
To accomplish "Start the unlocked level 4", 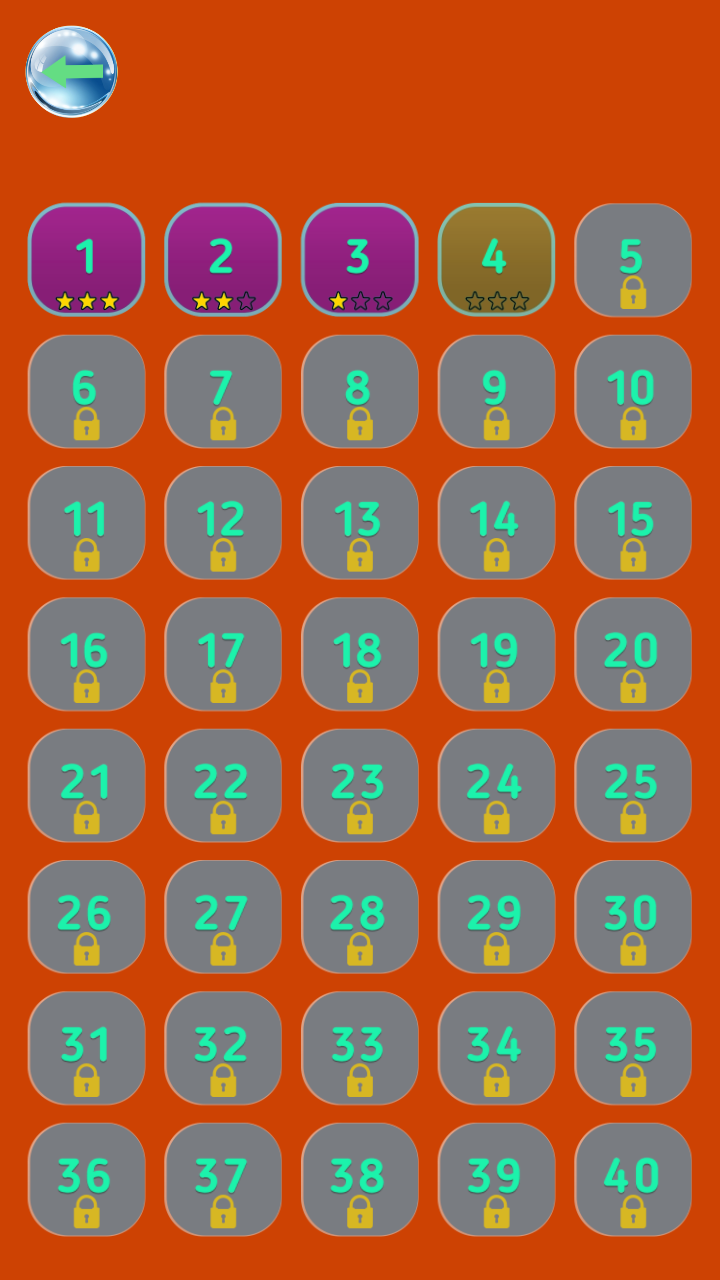I will pos(496,260).
